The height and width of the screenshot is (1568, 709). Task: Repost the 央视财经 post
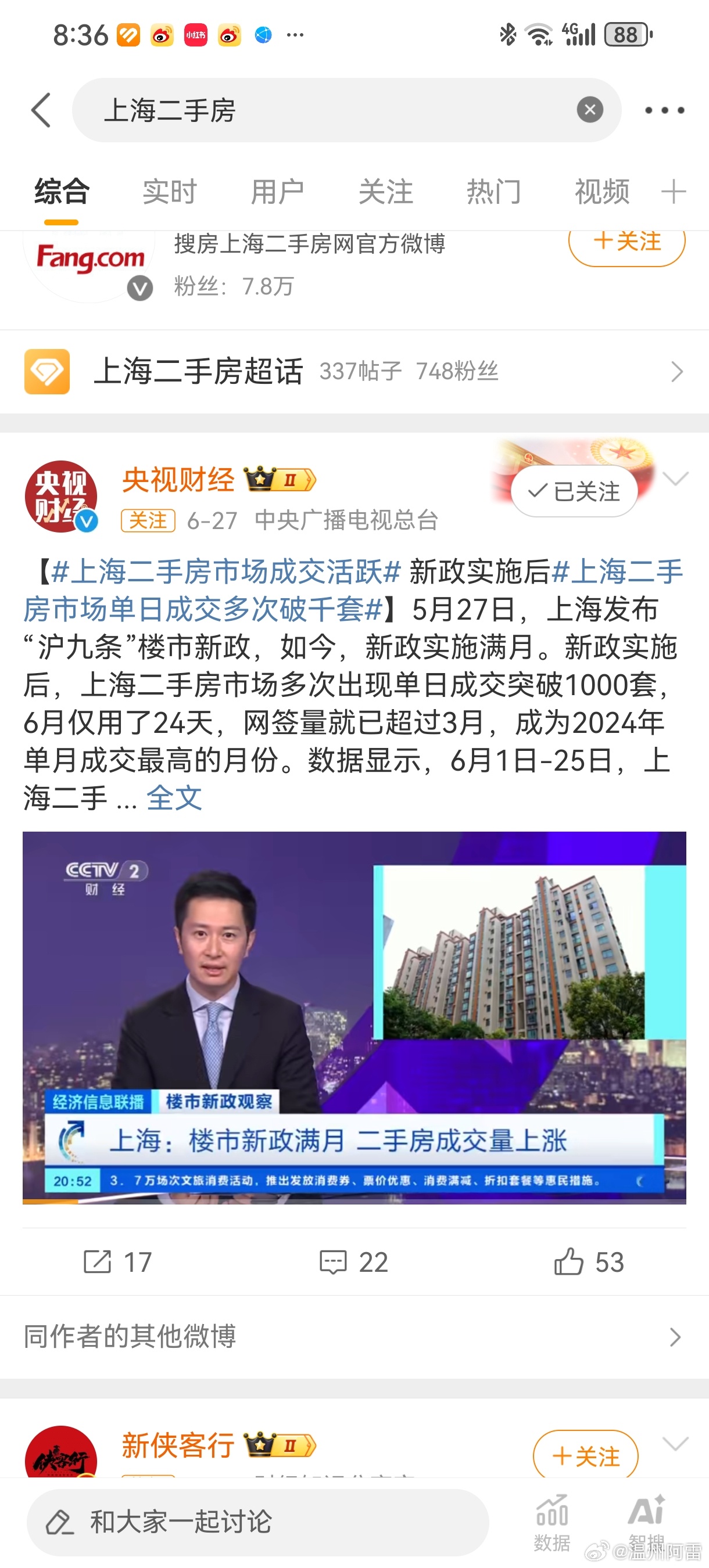coord(117,1262)
